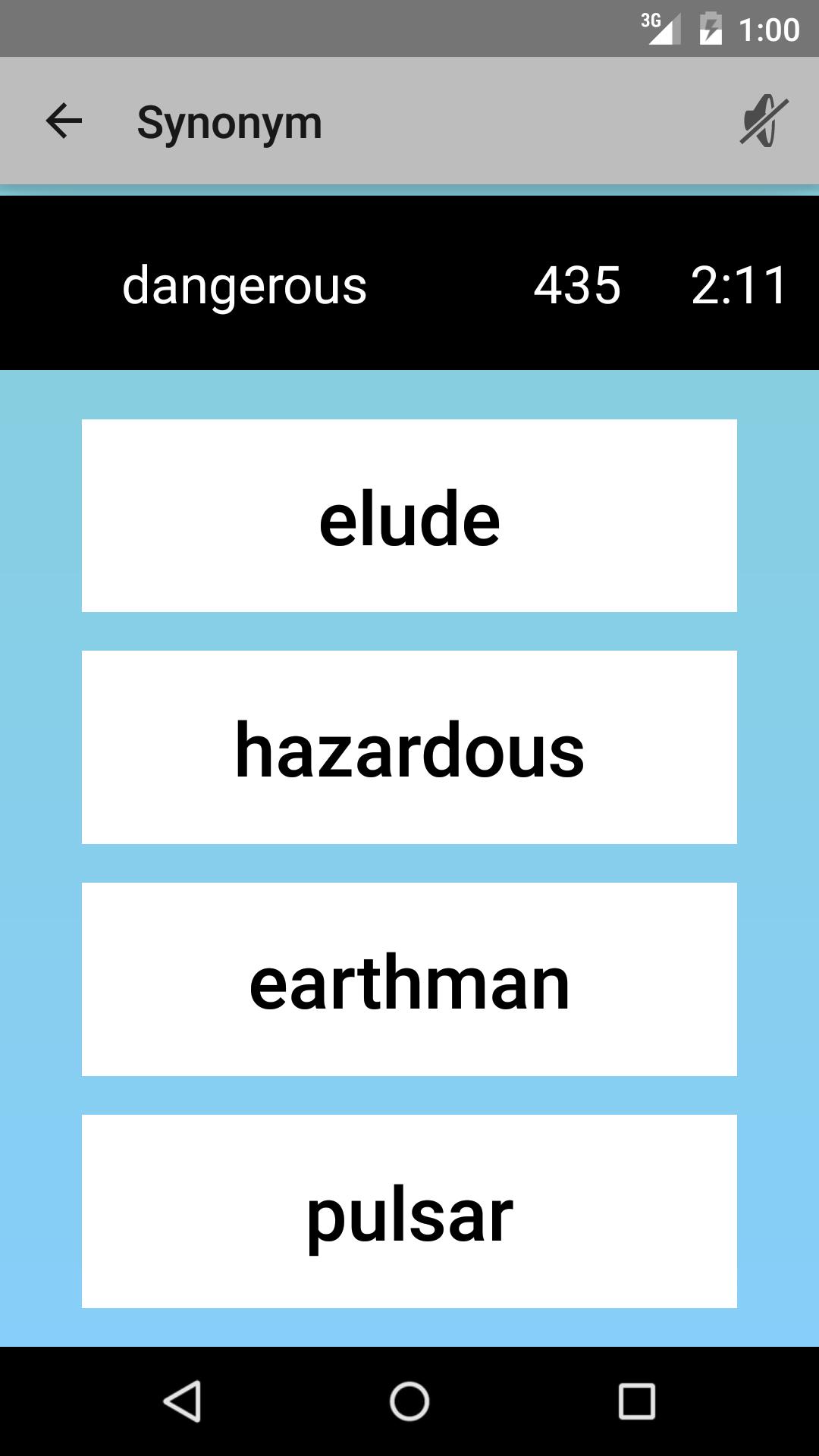Toggle the muted sound icon
The width and height of the screenshot is (819, 1456).
click(x=764, y=121)
